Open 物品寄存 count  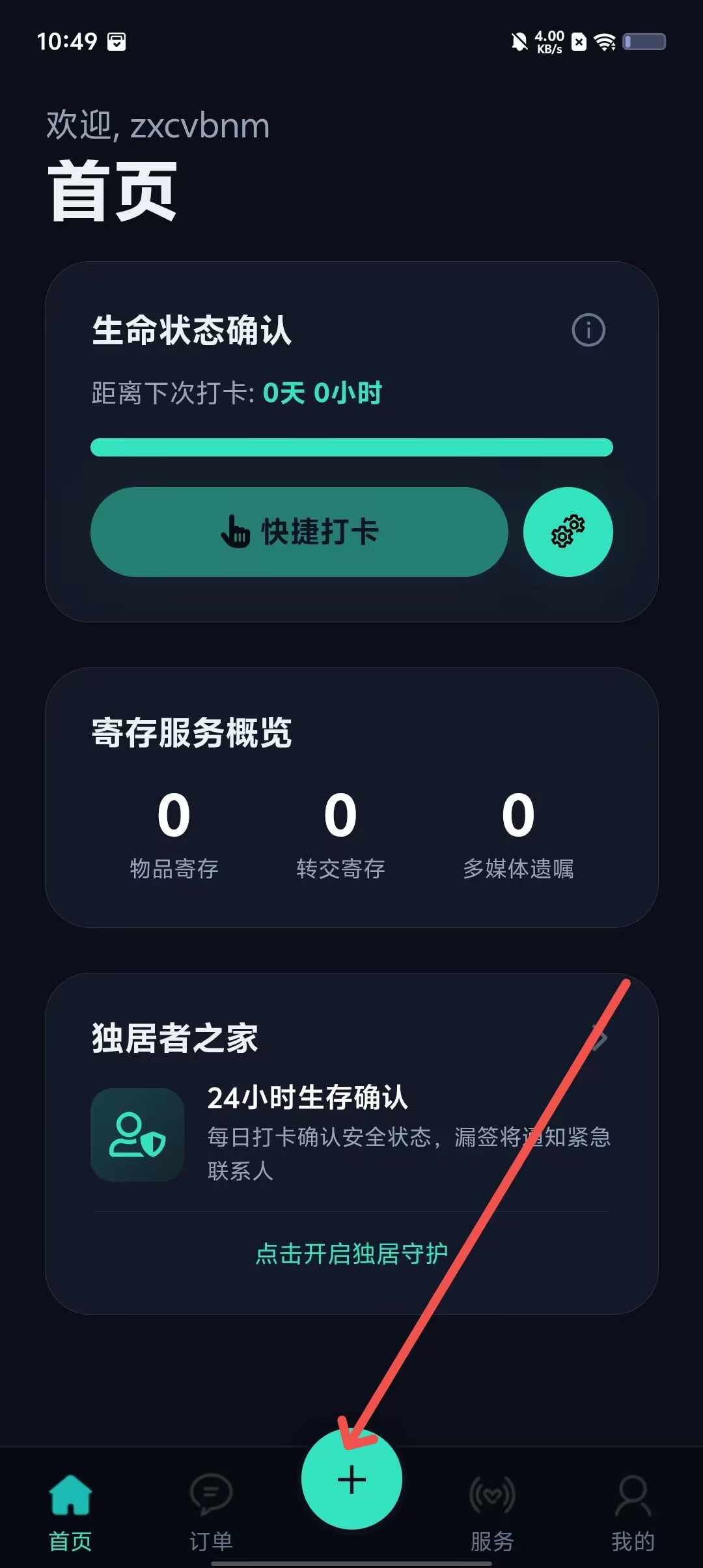click(174, 833)
